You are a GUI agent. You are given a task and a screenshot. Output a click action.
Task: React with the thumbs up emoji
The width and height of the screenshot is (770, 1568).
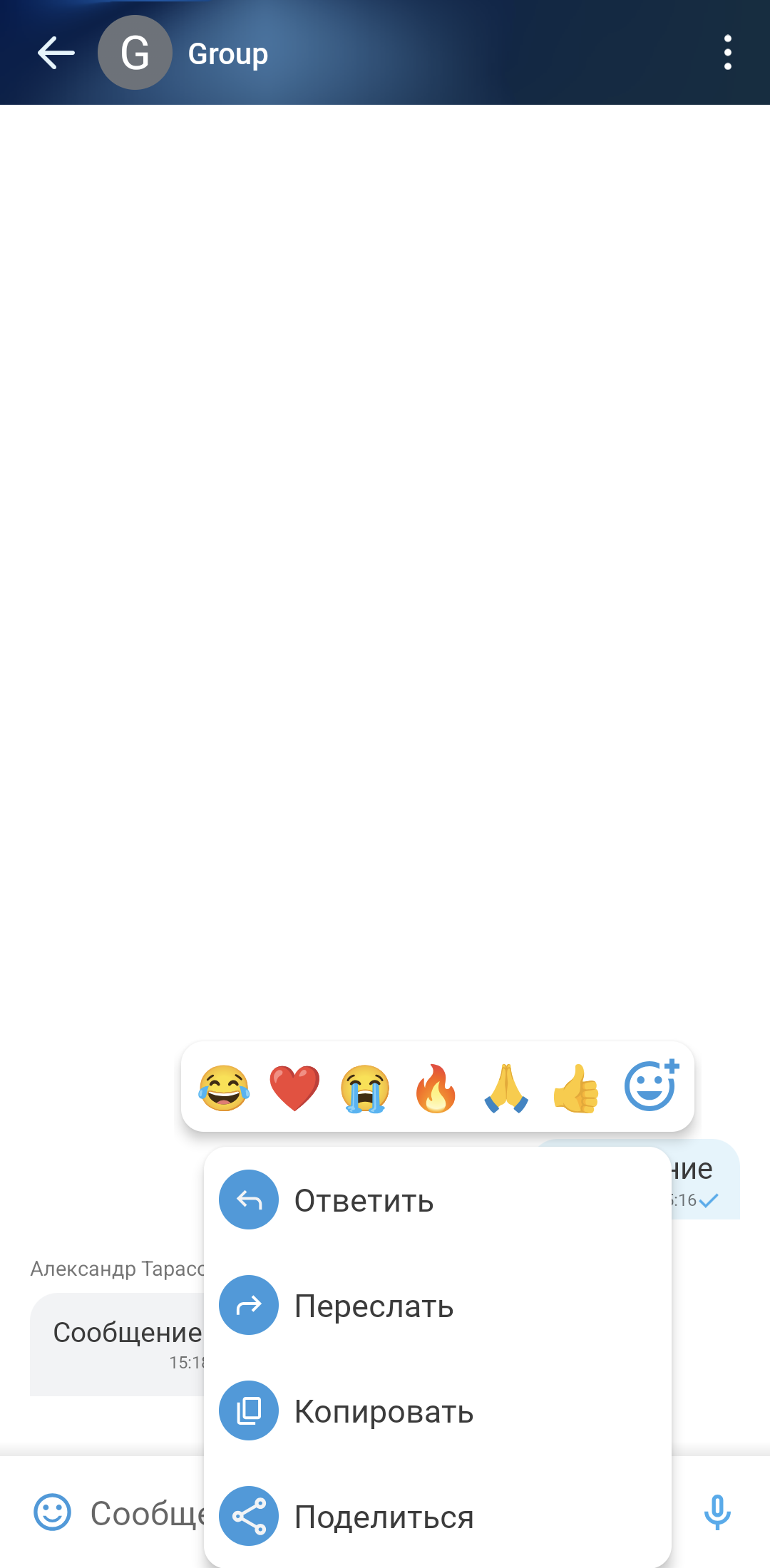pos(576,1088)
